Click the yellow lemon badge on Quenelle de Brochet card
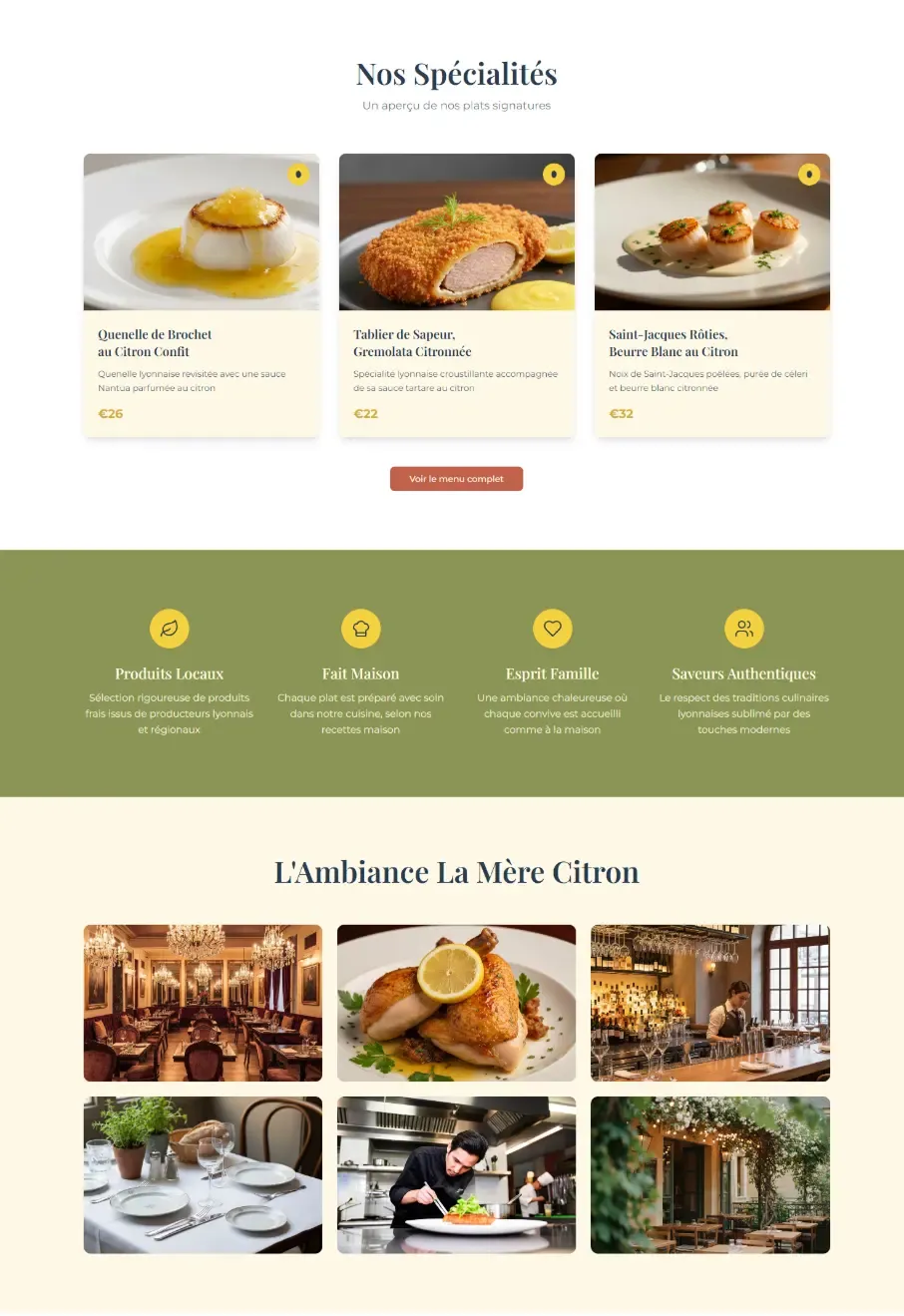Image resolution: width=904 pixels, height=1316 pixels. 299,174
